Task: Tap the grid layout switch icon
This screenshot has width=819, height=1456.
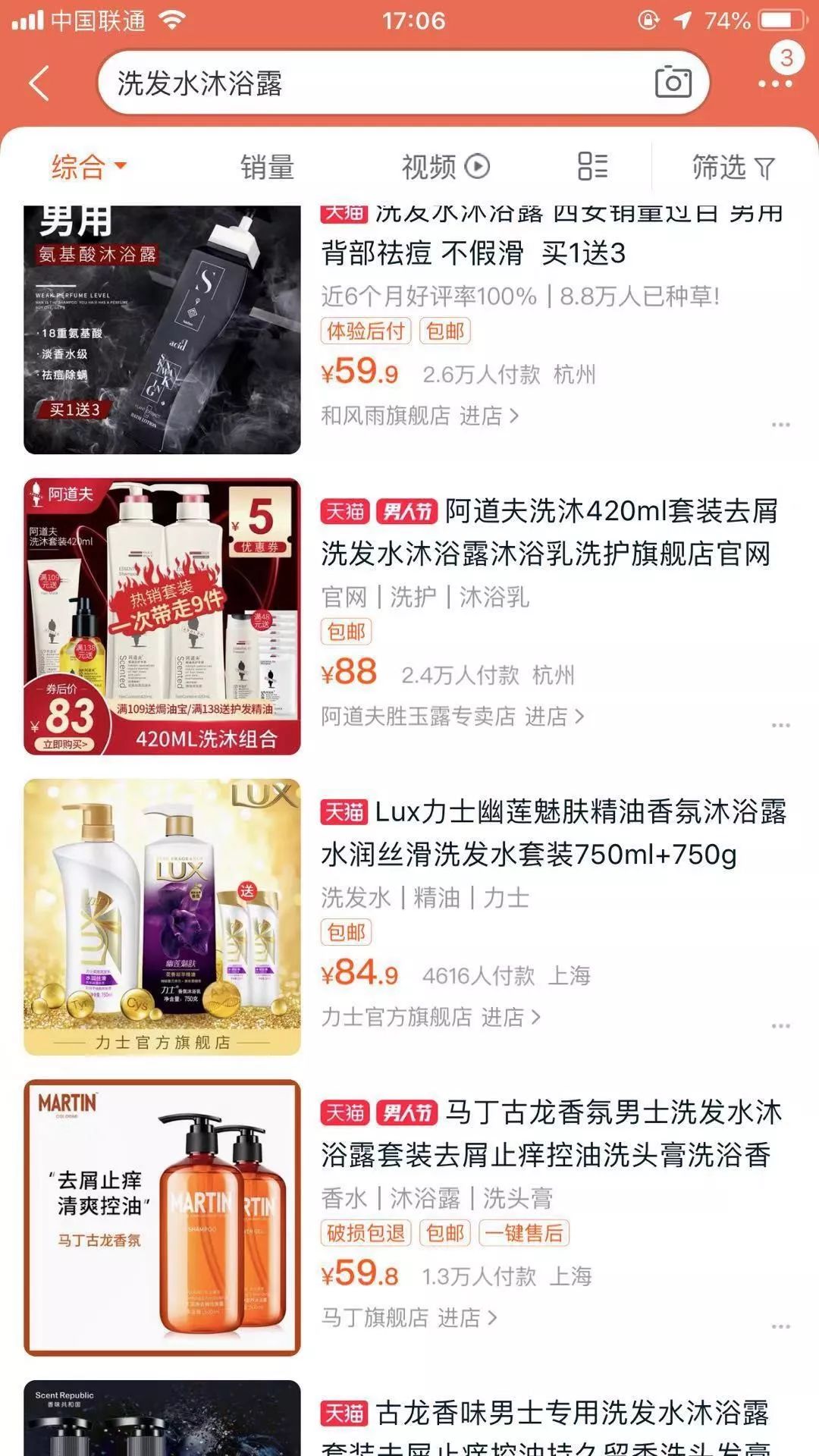Action: point(592,166)
